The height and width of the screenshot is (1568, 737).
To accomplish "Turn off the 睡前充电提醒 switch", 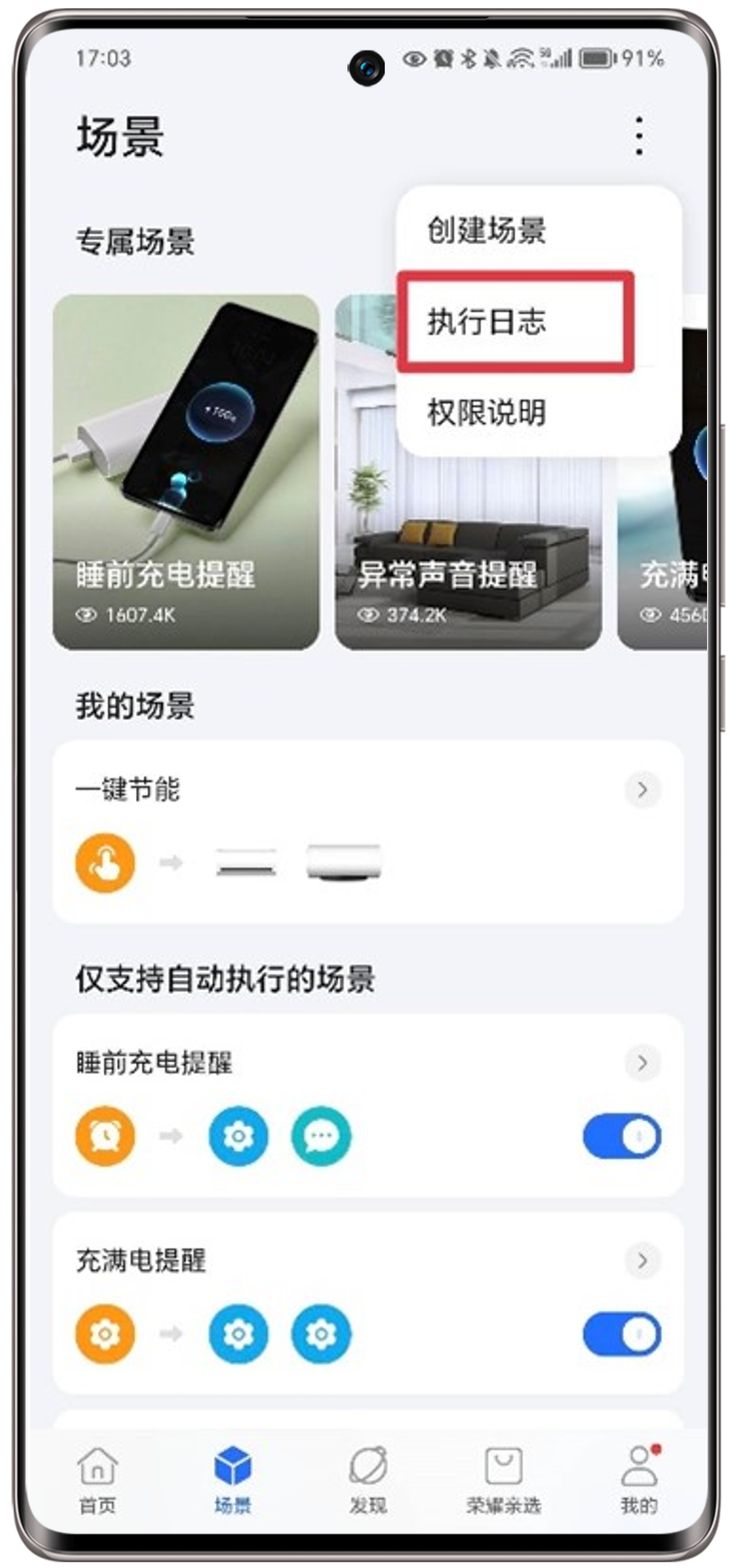I will tap(622, 1137).
